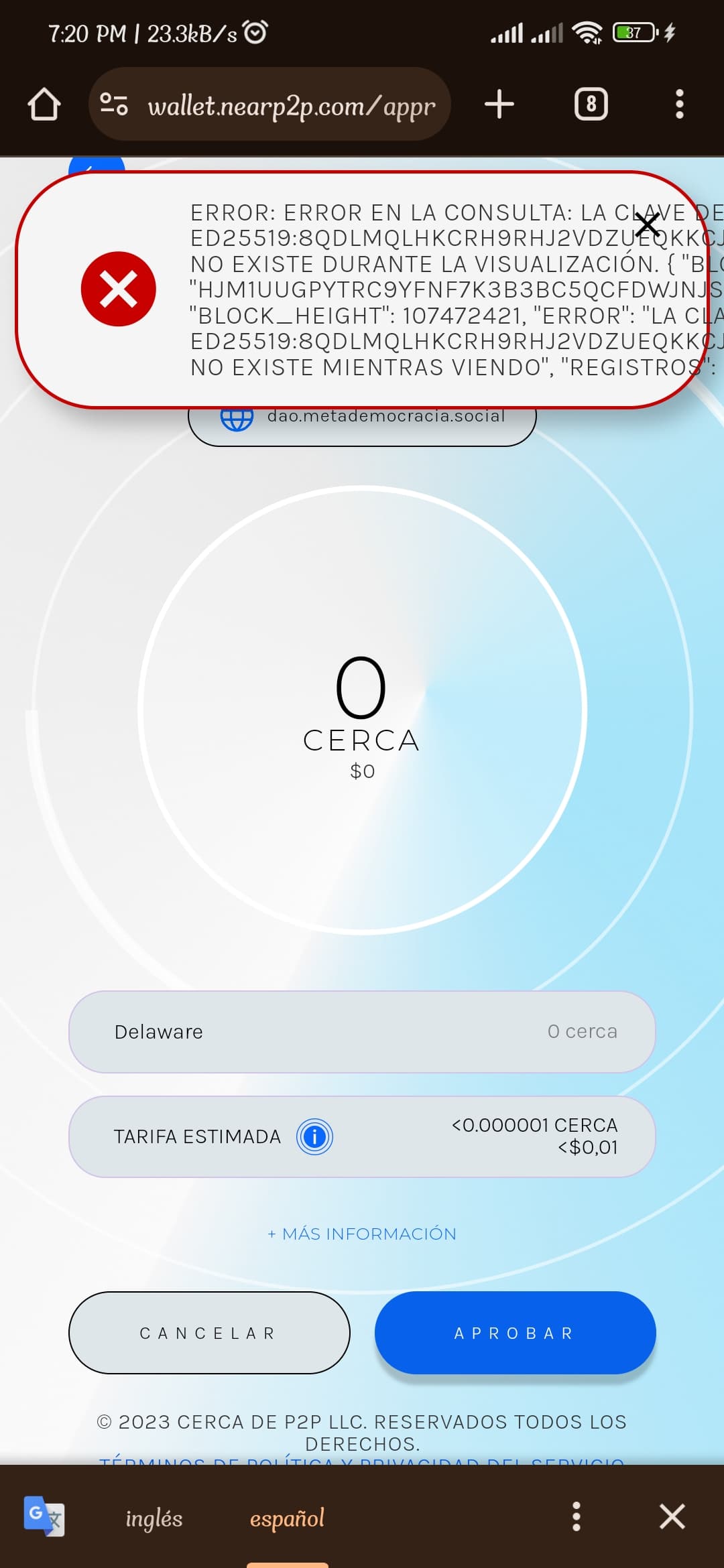This screenshot has height=1568, width=724.
Task: Switch translation to inglés
Action: [x=154, y=1518]
